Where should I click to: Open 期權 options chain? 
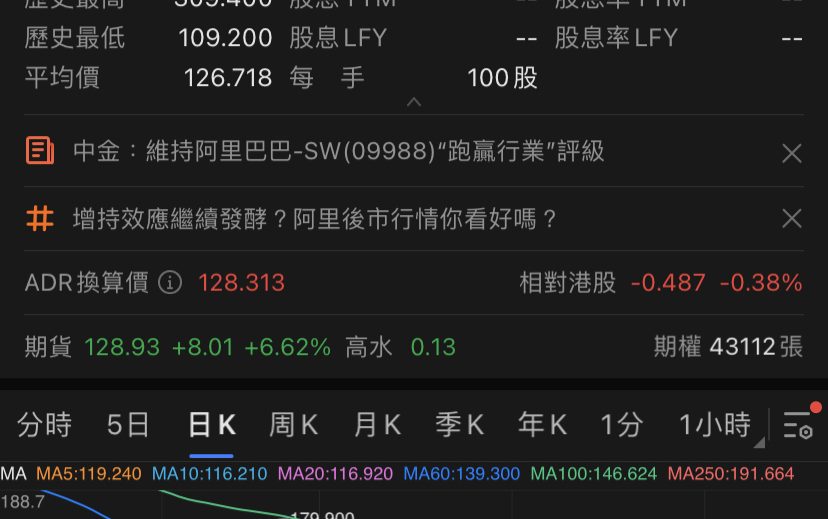coord(727,347)
